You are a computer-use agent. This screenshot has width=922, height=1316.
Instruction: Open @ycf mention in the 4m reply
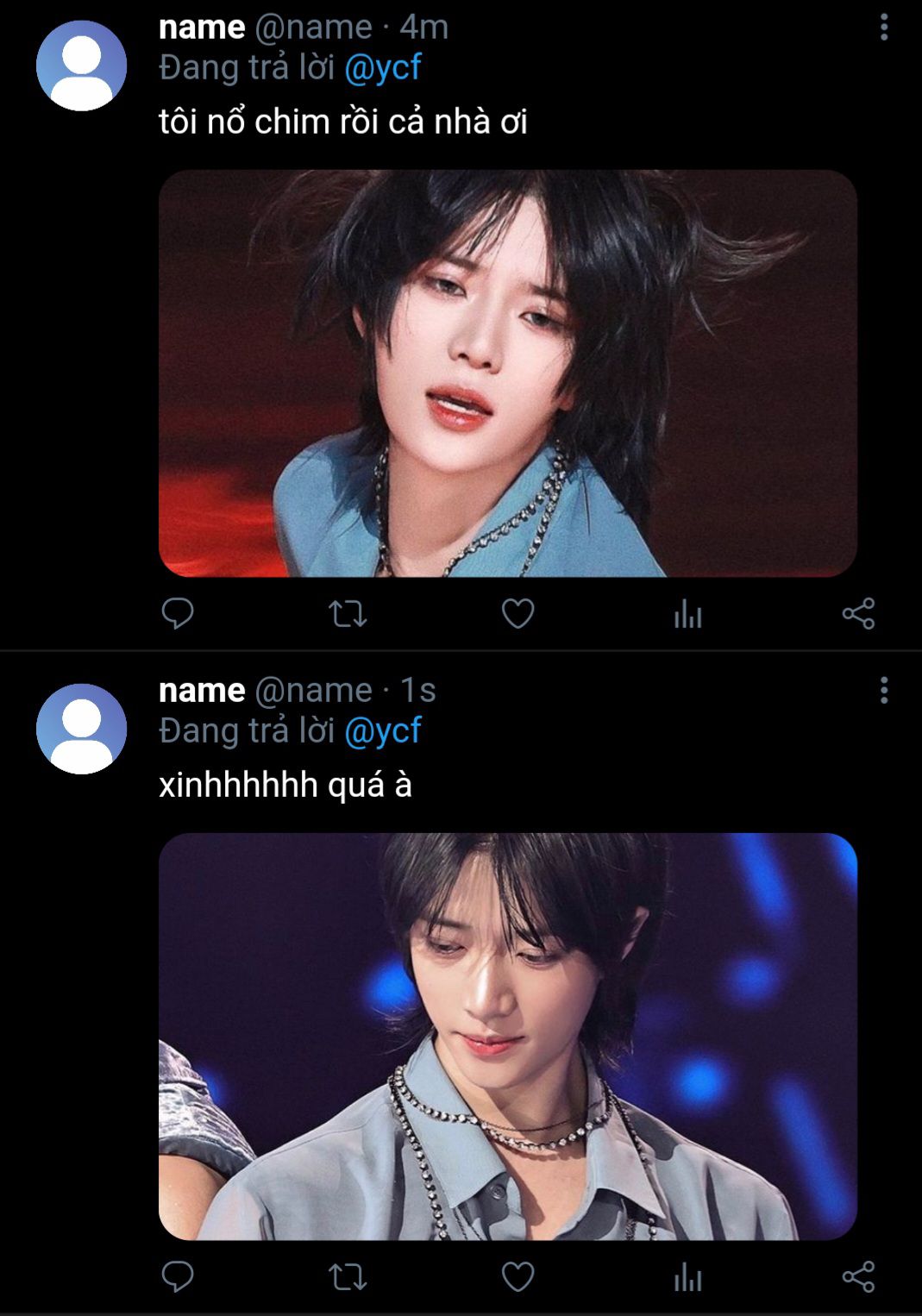[x=382, y=68]
